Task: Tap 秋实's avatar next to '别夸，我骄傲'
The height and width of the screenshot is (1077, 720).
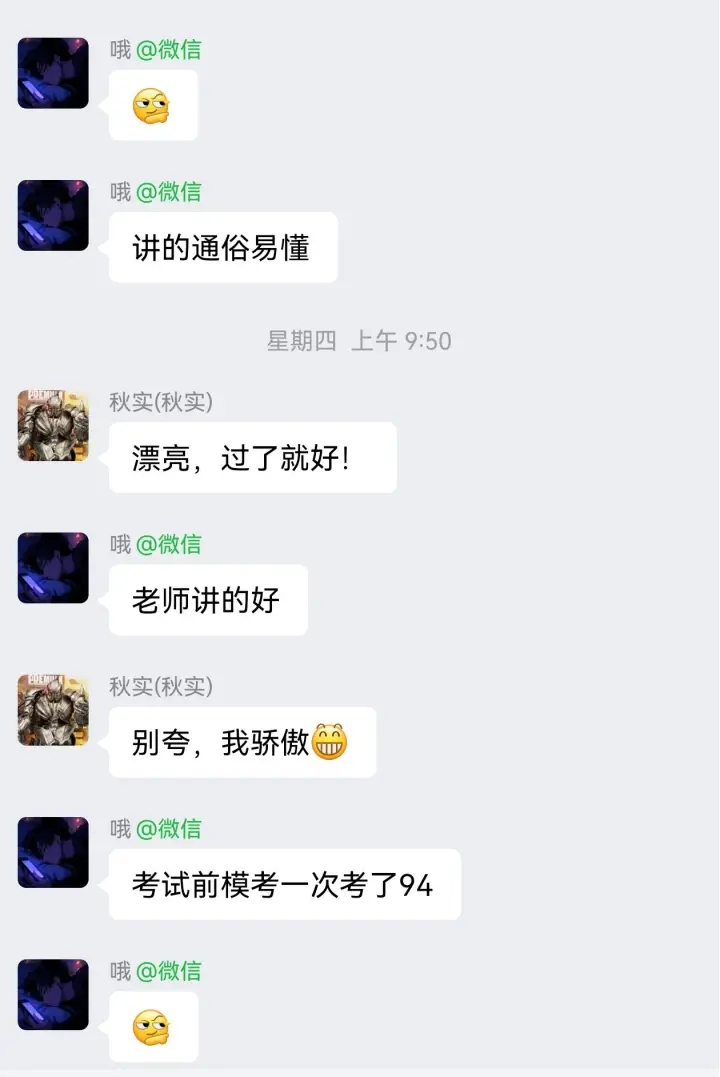Action: [53, 710]
